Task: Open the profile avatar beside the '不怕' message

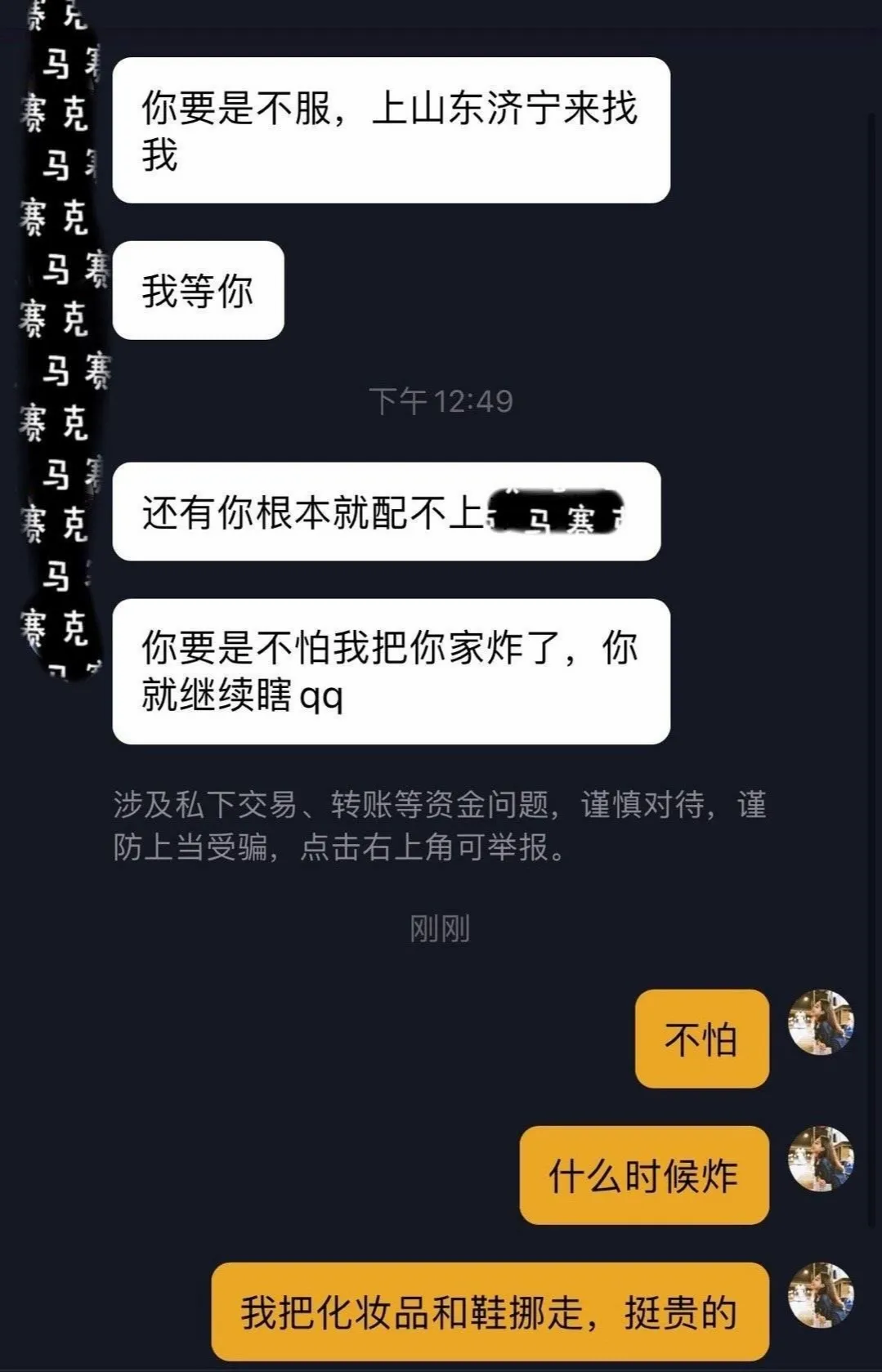Action: pos(821,1022)
